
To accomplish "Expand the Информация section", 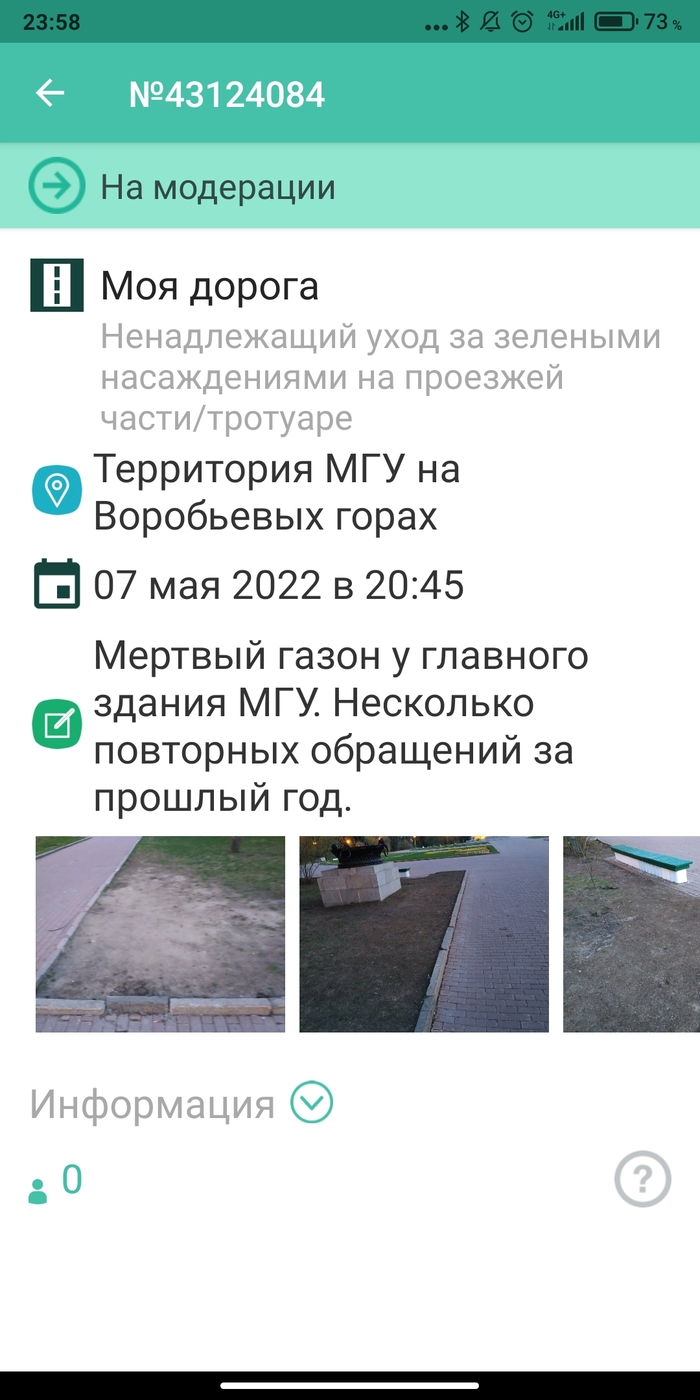I will pos(311,1104).
